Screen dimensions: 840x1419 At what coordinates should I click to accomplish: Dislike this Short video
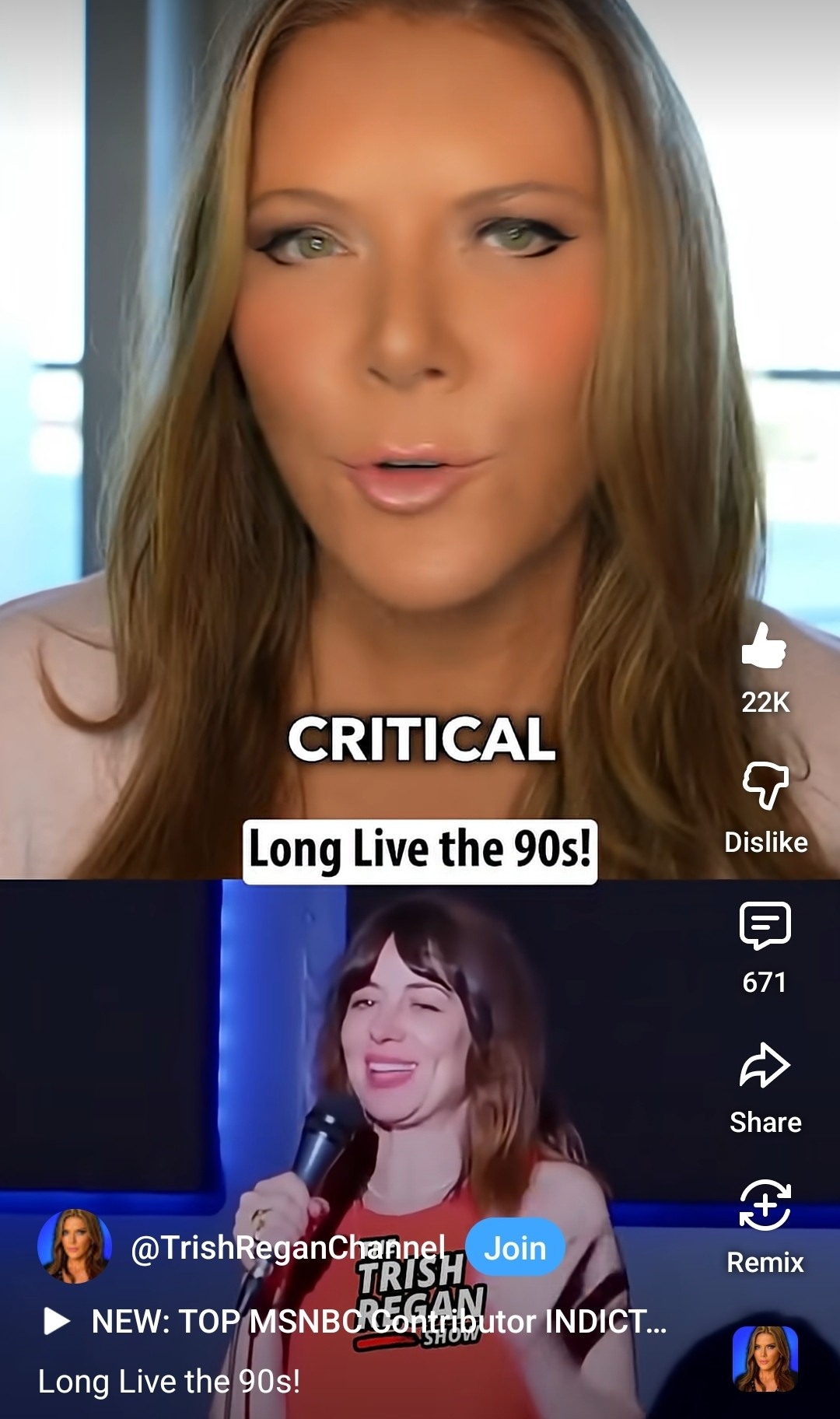pos(765,786)
